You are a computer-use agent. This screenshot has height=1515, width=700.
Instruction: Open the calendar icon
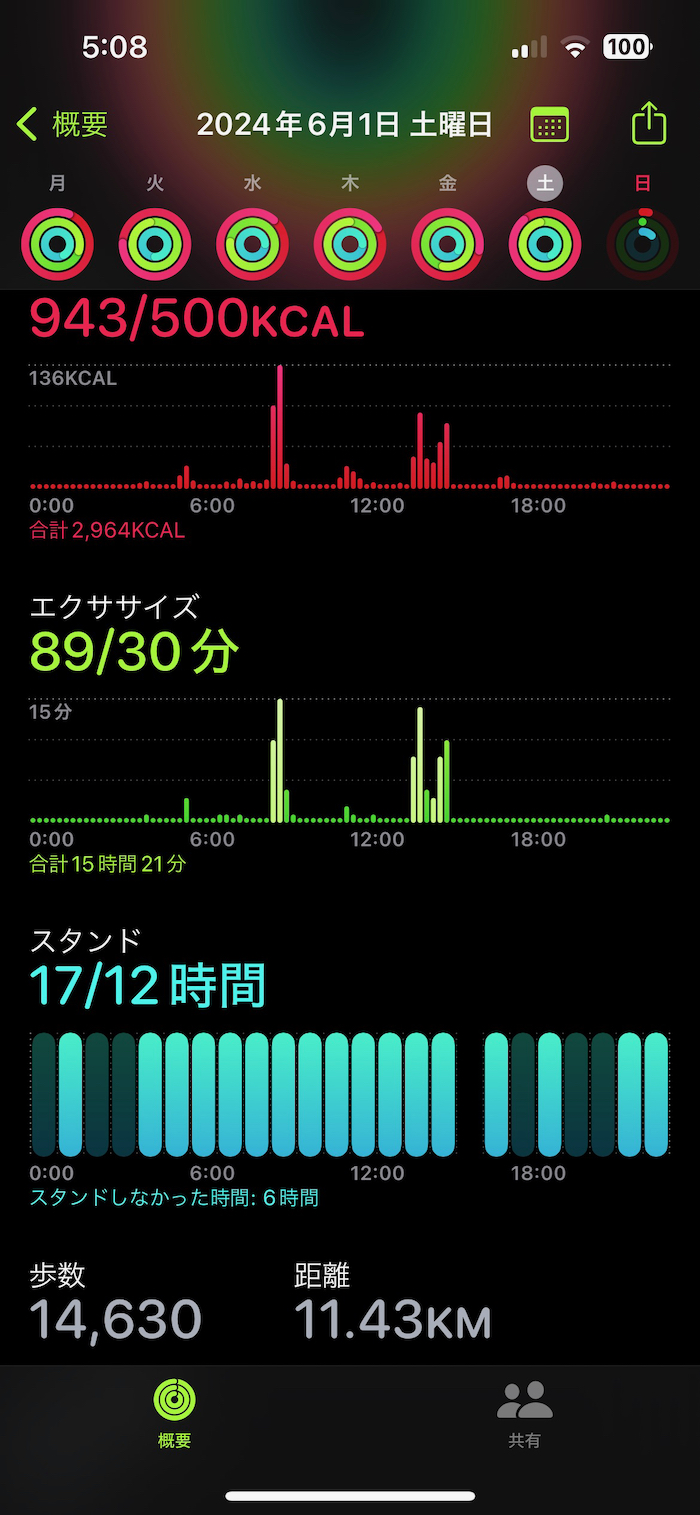coord(549,125)
